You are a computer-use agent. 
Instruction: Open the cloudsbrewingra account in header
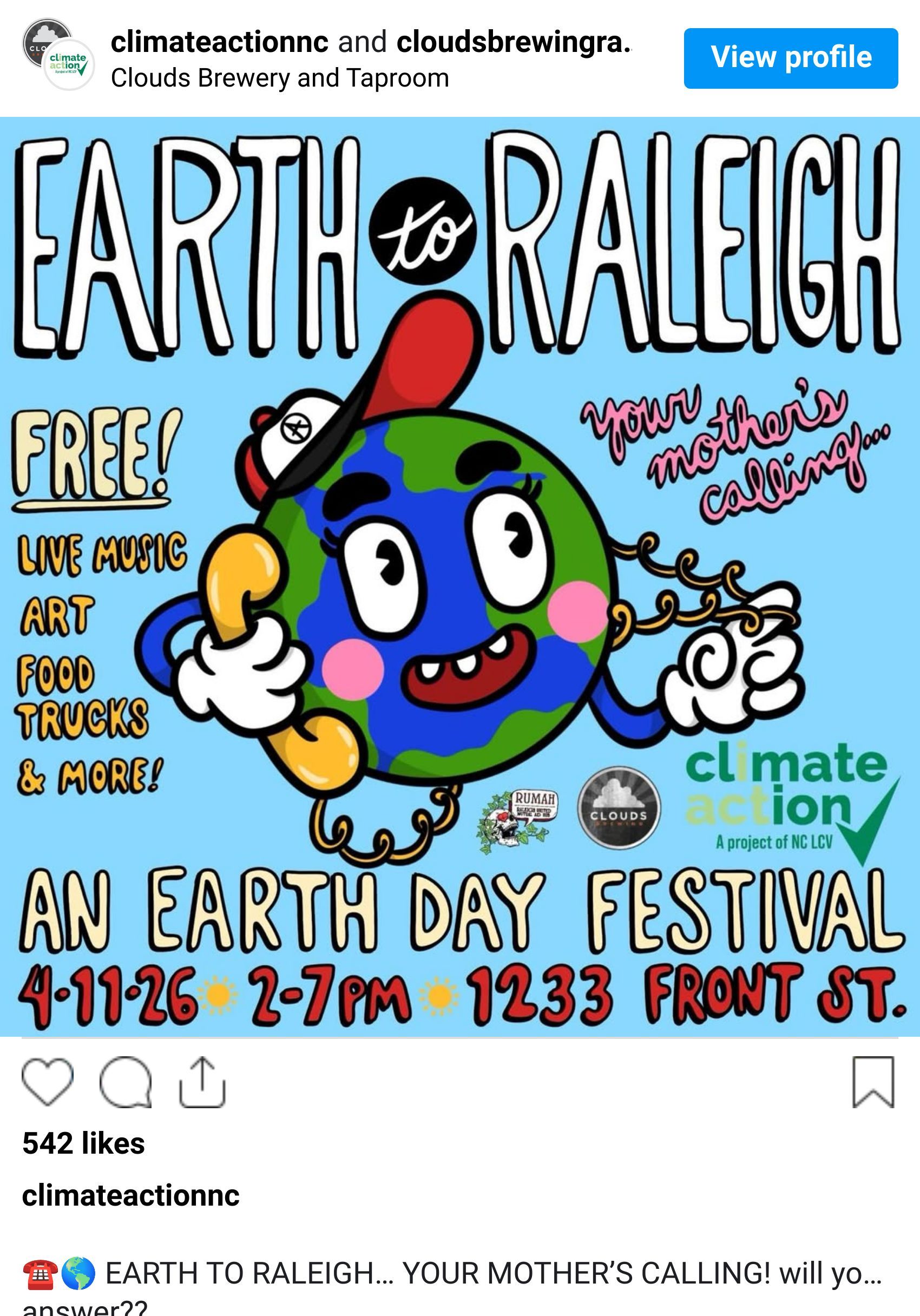513,42
